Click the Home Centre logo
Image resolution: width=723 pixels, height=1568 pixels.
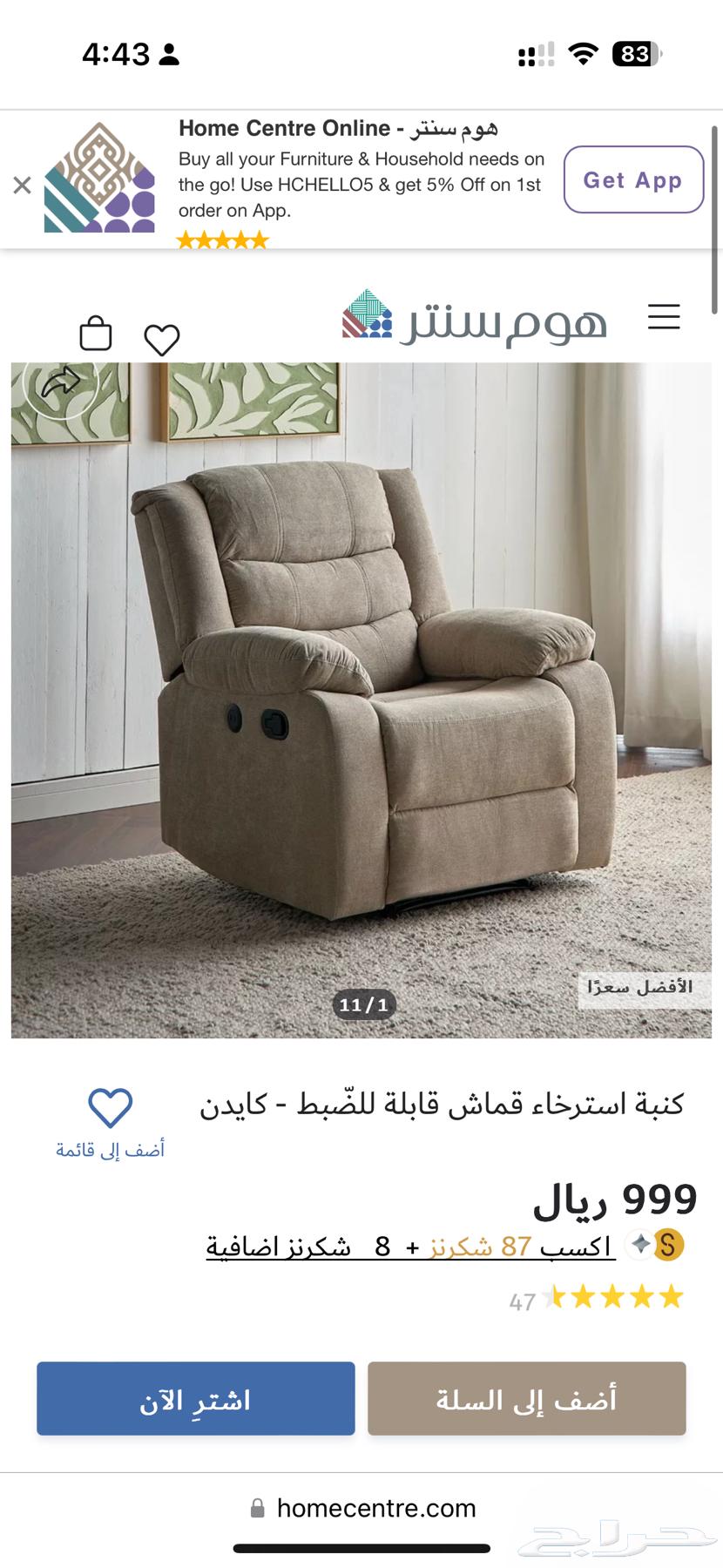point(475,318)
